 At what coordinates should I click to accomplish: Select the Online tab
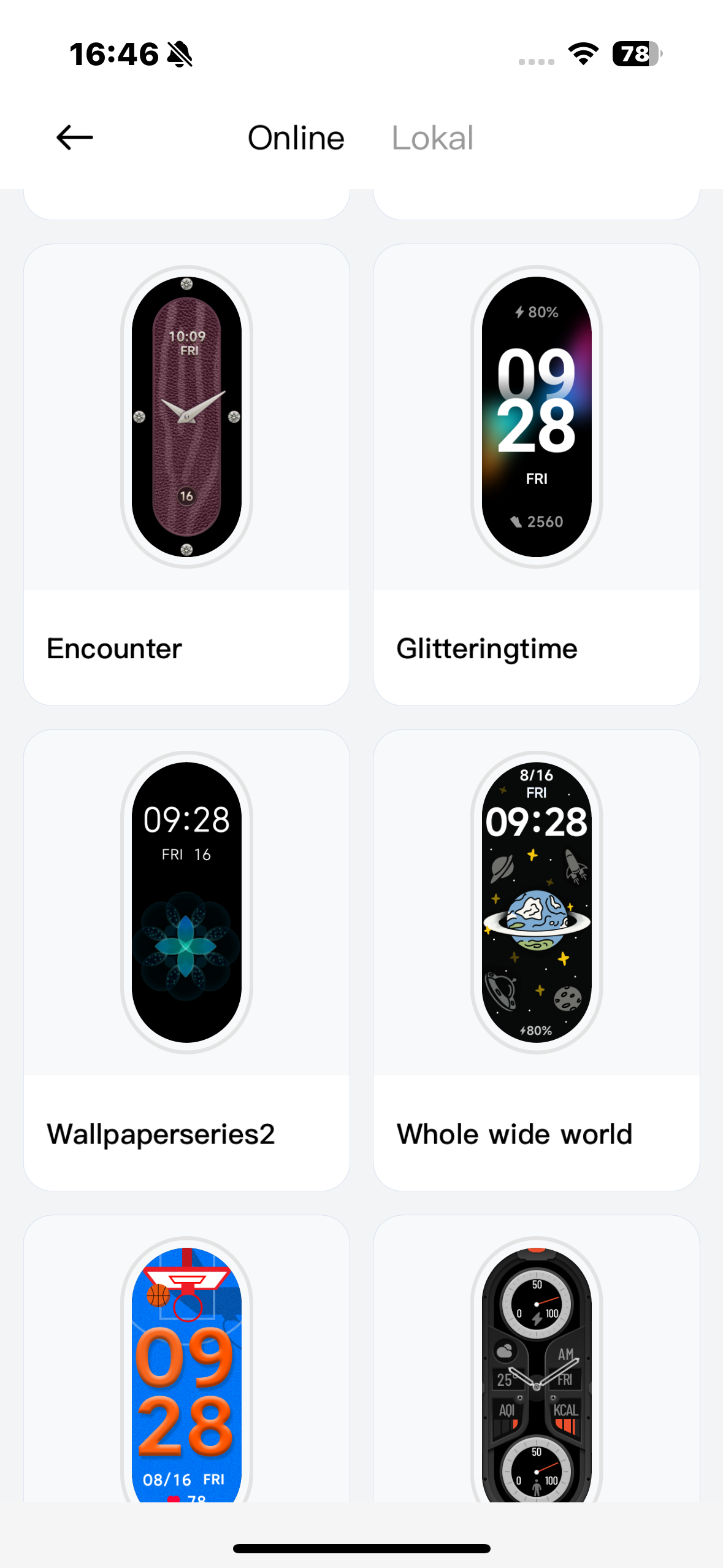pos(296,138)
